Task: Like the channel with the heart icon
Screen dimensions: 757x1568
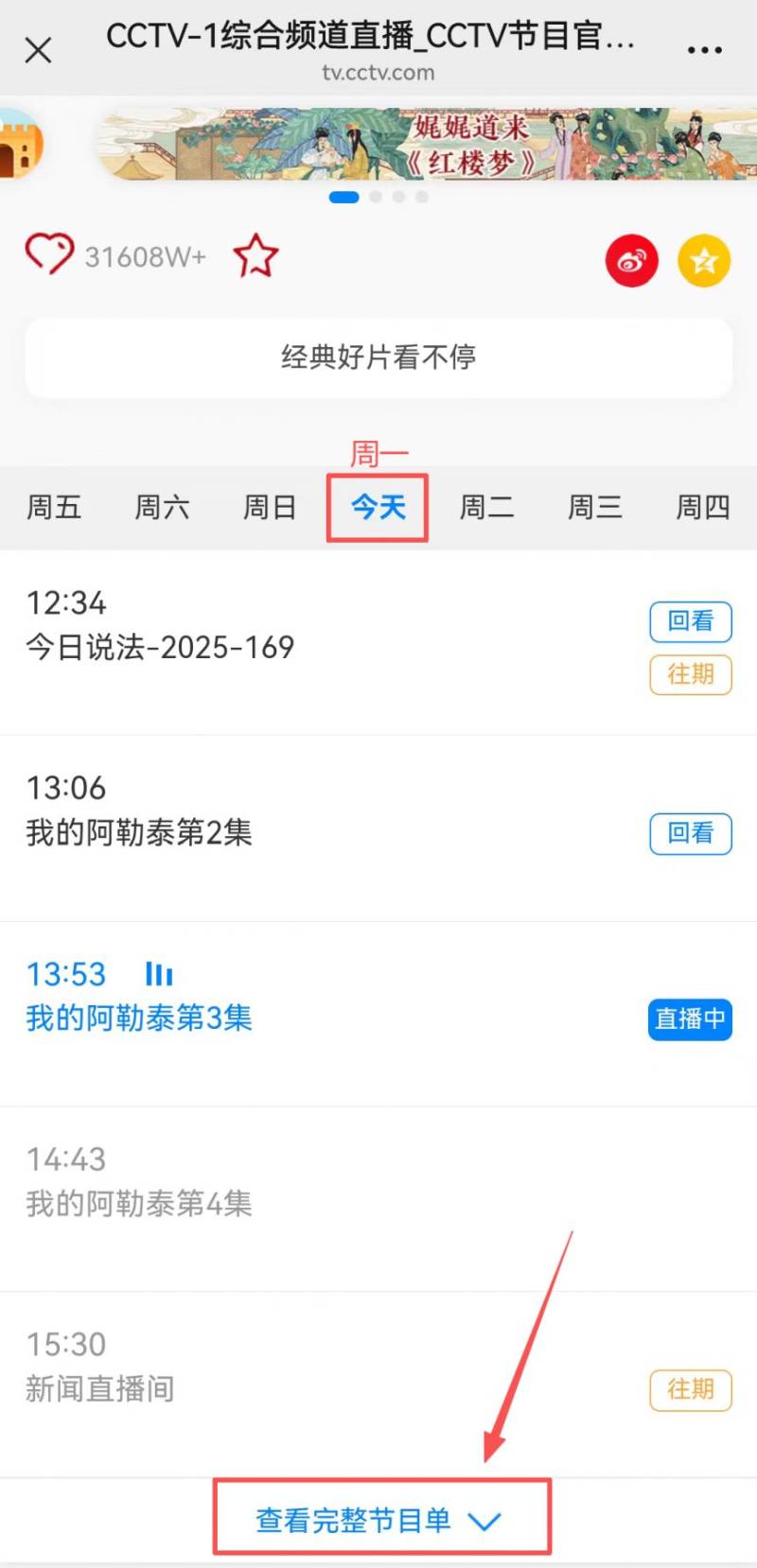Action: (48, 254)
